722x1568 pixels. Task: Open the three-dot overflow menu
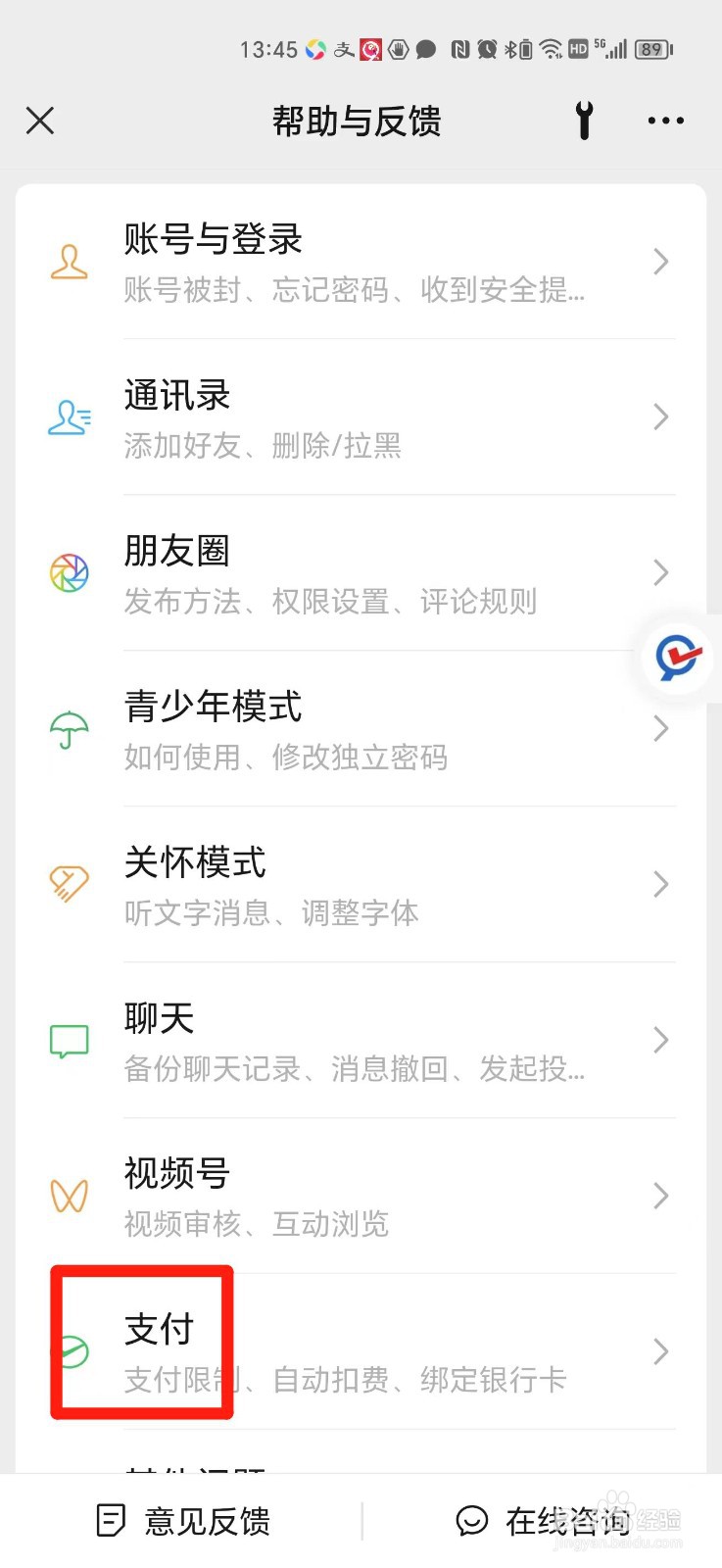[x=666, y=121]
